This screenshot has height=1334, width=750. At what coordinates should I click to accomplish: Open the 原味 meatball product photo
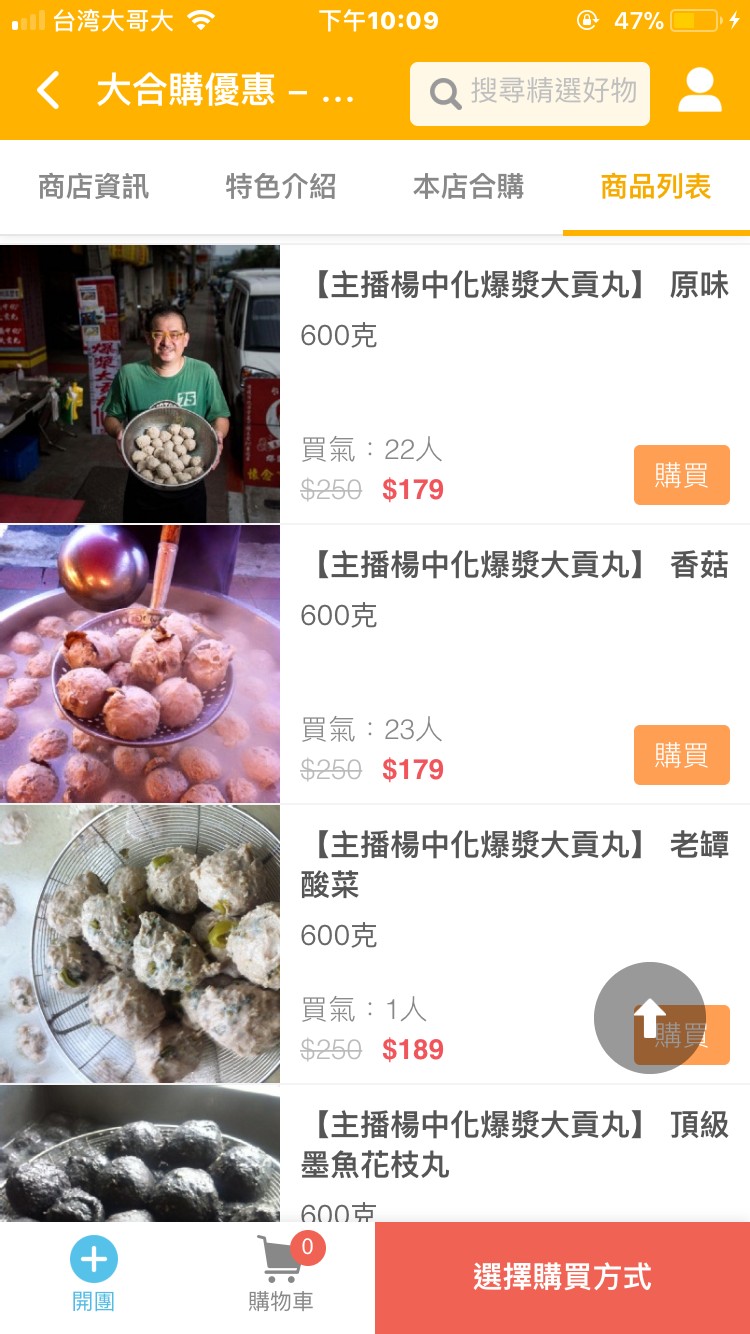pyautogui.click(x=140, y=384)
